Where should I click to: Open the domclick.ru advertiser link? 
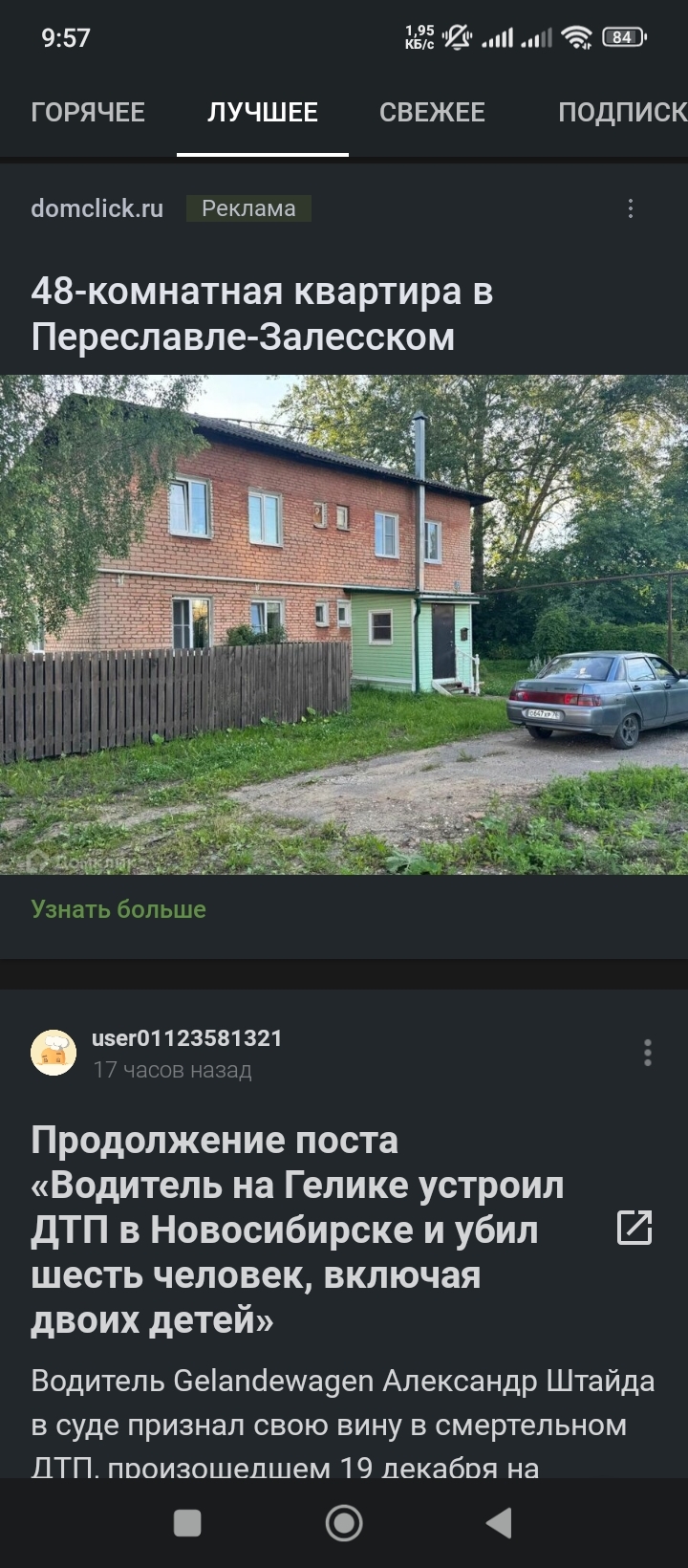97,208
